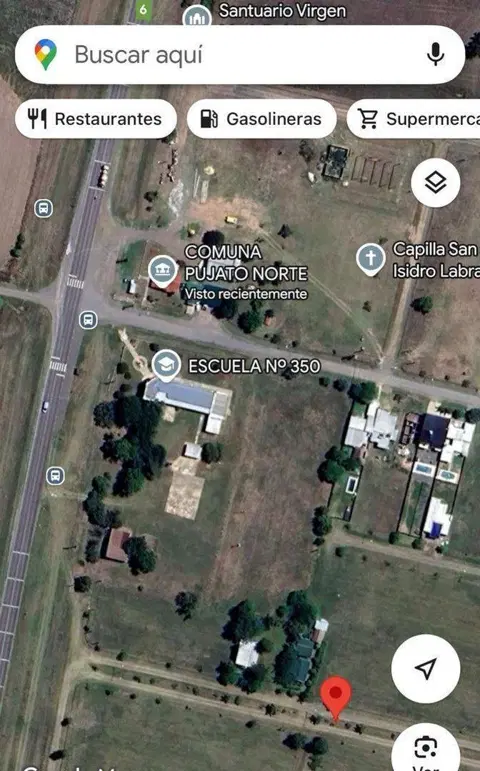The width and height of the screenshot is (480, 771).
Task: Tap the Supermercados chip
Action: (414, 119)
